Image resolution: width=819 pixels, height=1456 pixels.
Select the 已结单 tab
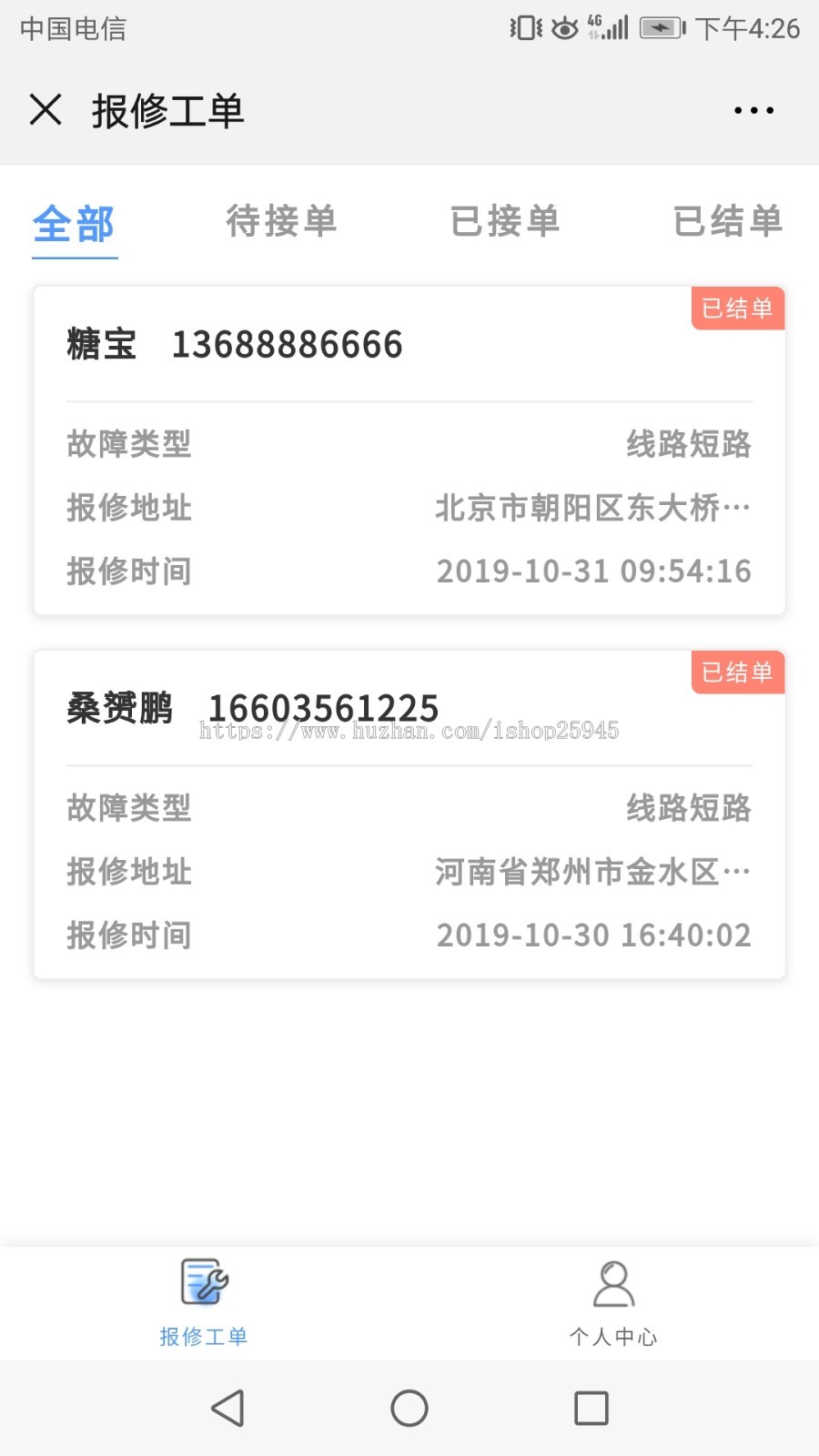point(729,221)
